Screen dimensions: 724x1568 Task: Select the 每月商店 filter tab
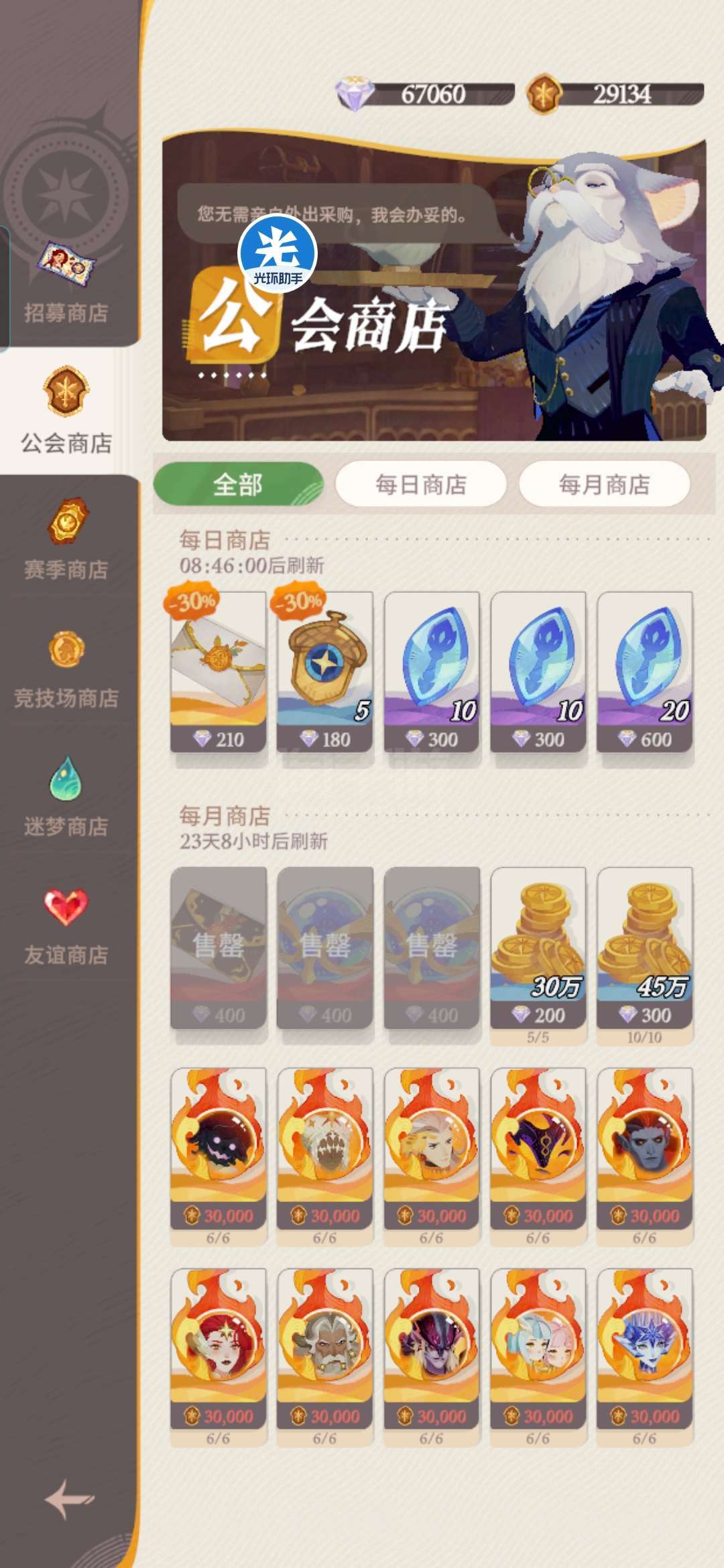pyautogui.click(x=604, y=484)
